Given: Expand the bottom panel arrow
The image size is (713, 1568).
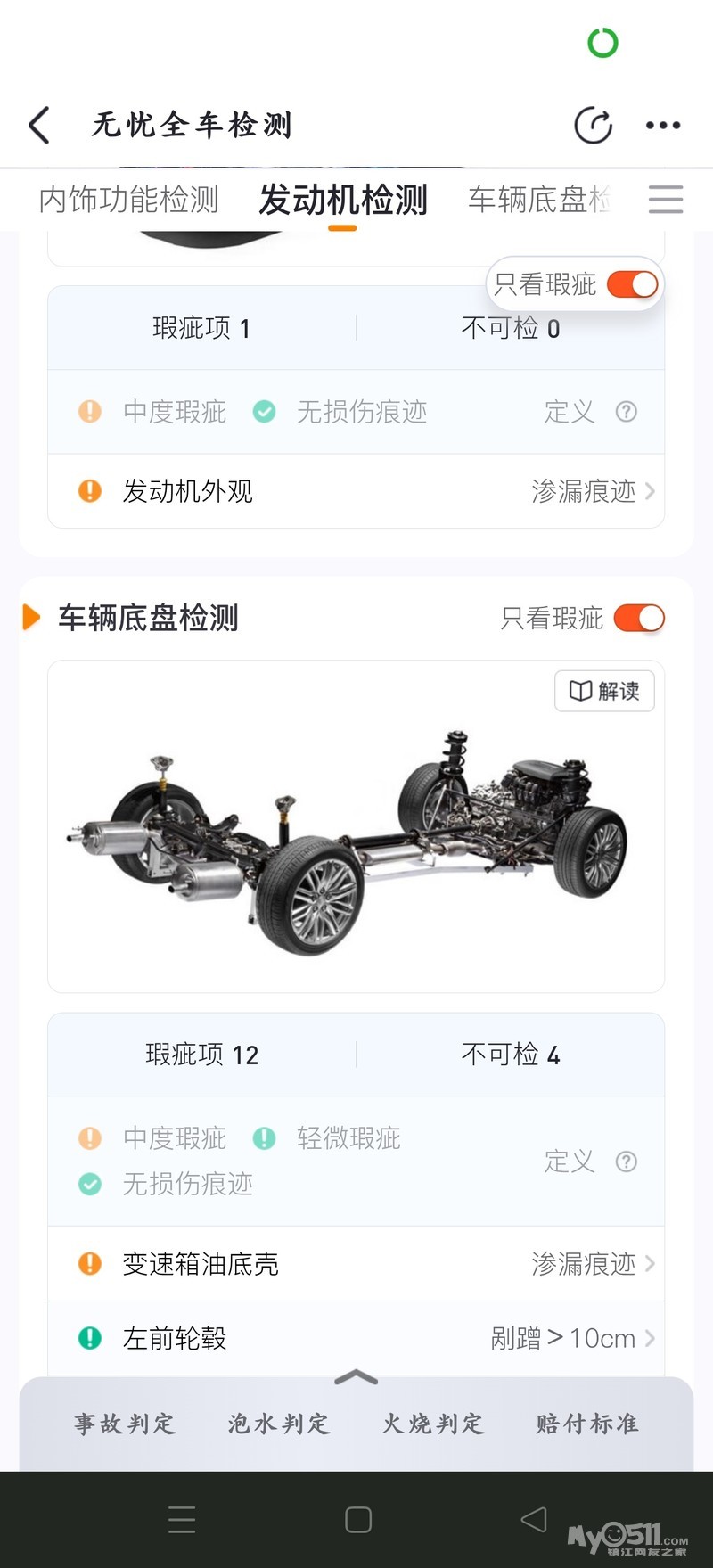Looking at the screenshot, I should tap(356, 1378).
